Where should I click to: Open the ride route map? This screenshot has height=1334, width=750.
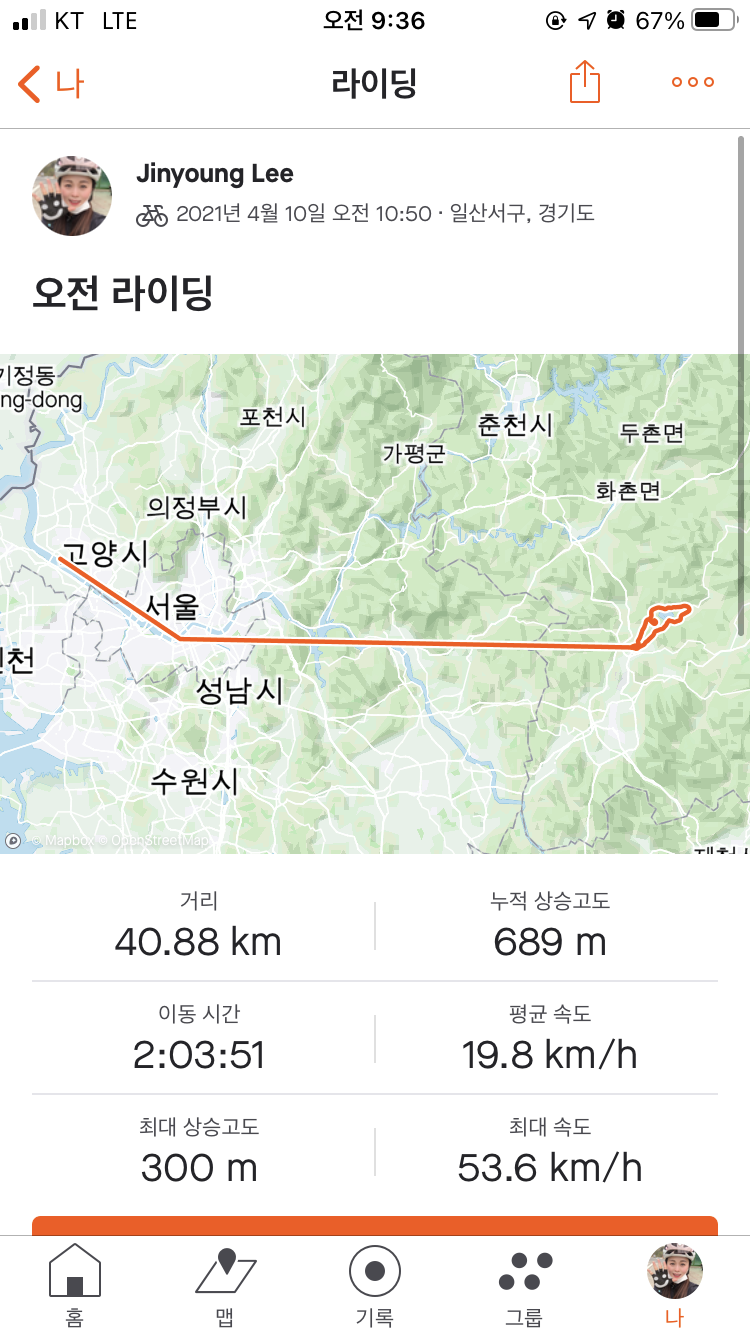click(375, 603)
